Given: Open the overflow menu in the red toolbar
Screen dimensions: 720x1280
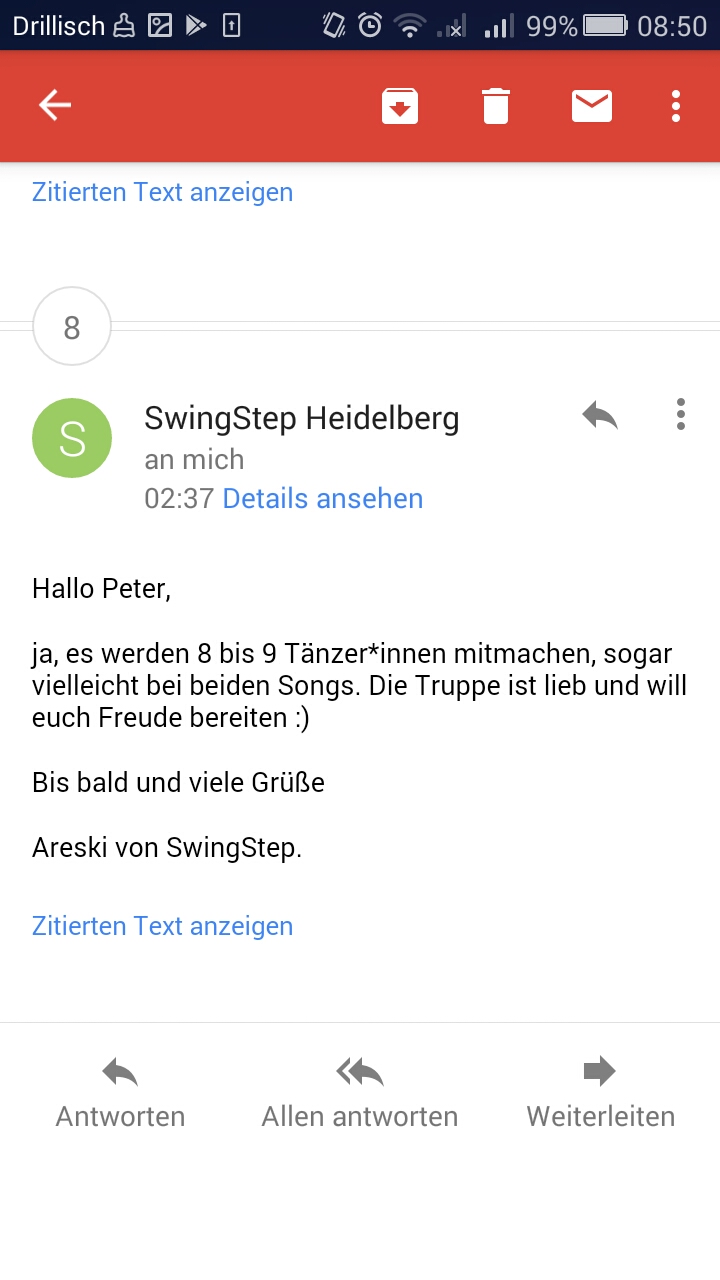Looking at the screenshot, I should click(x=676, y=106).
